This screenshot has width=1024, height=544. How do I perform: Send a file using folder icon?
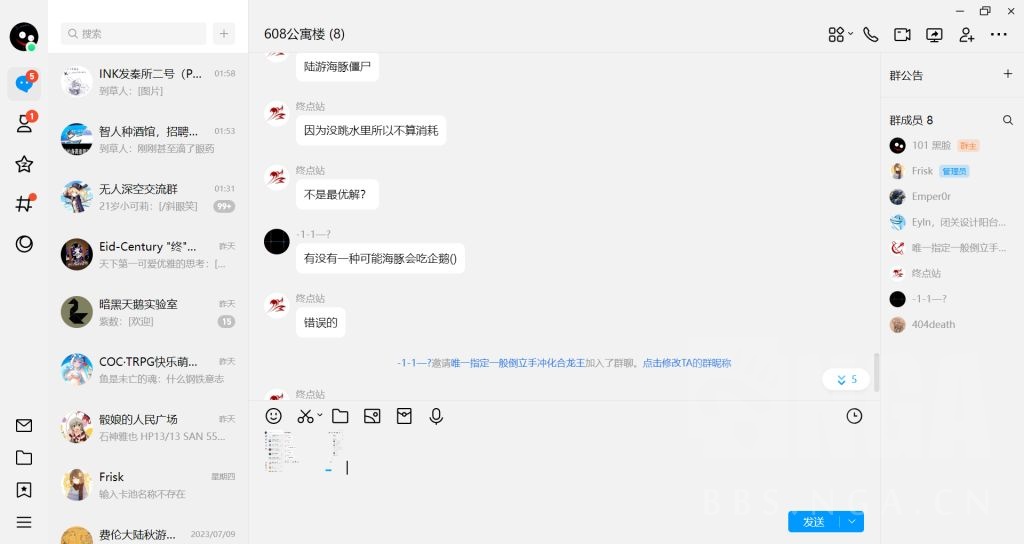[x=340, y=416]
